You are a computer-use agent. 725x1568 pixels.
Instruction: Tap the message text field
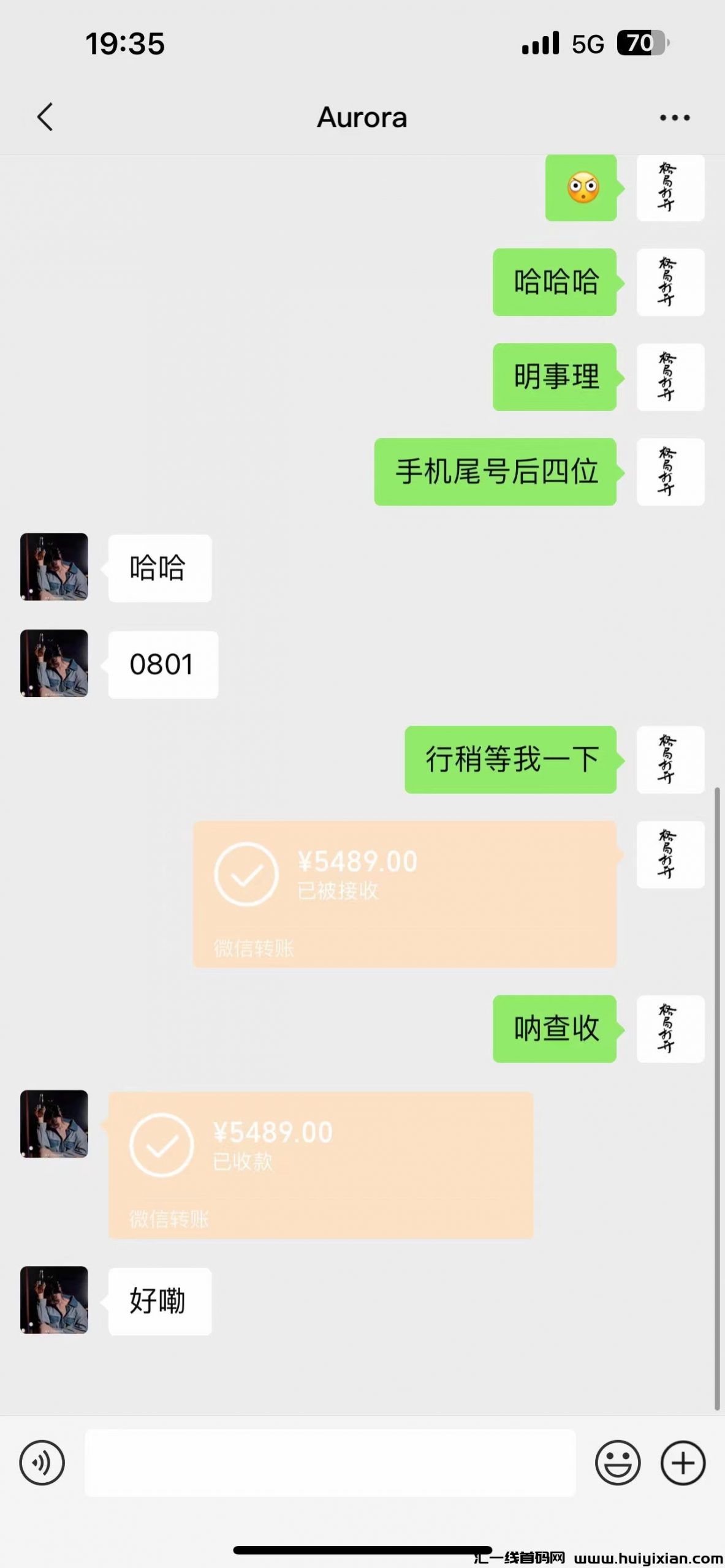(330, 1463)
